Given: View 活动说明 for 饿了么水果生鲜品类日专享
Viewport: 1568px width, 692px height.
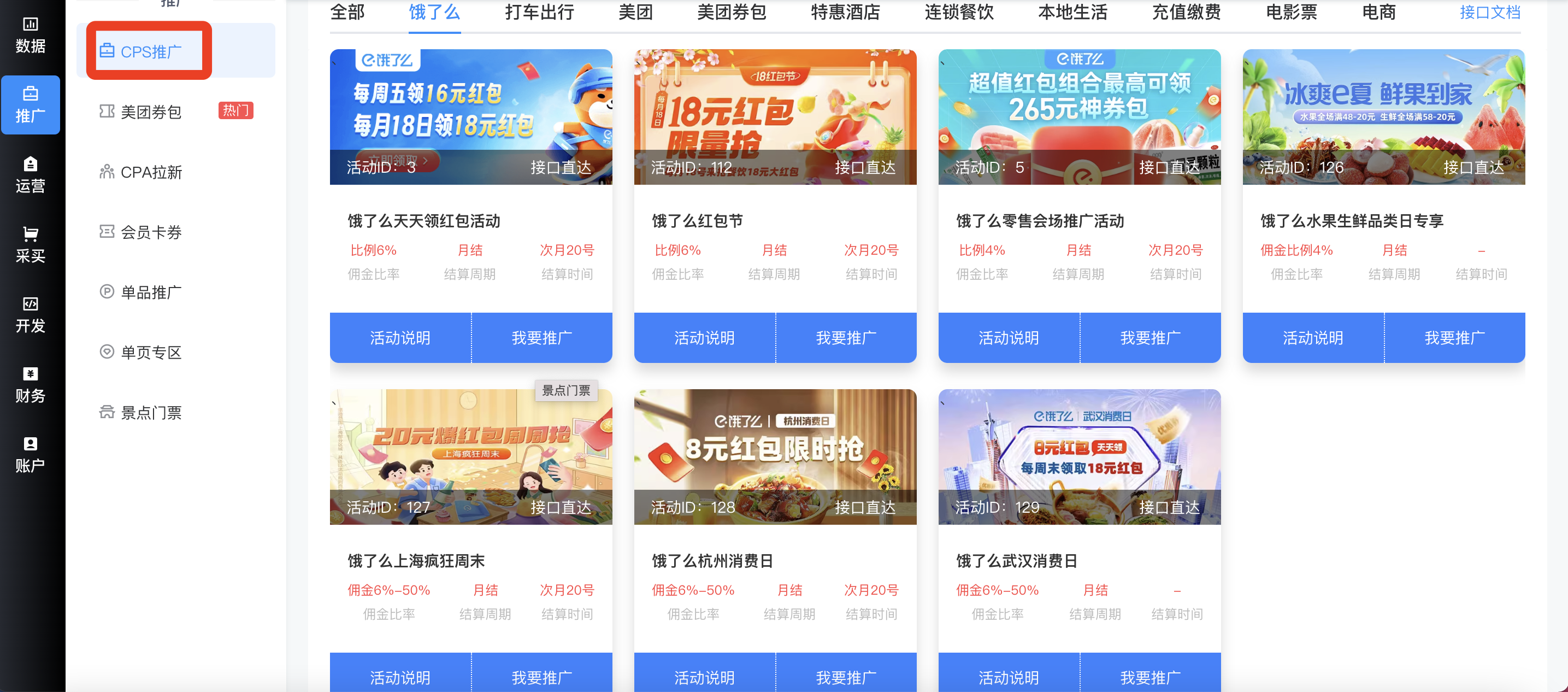Looking at the screenshot, I should pyautogui.click(x=1313, y=338).
